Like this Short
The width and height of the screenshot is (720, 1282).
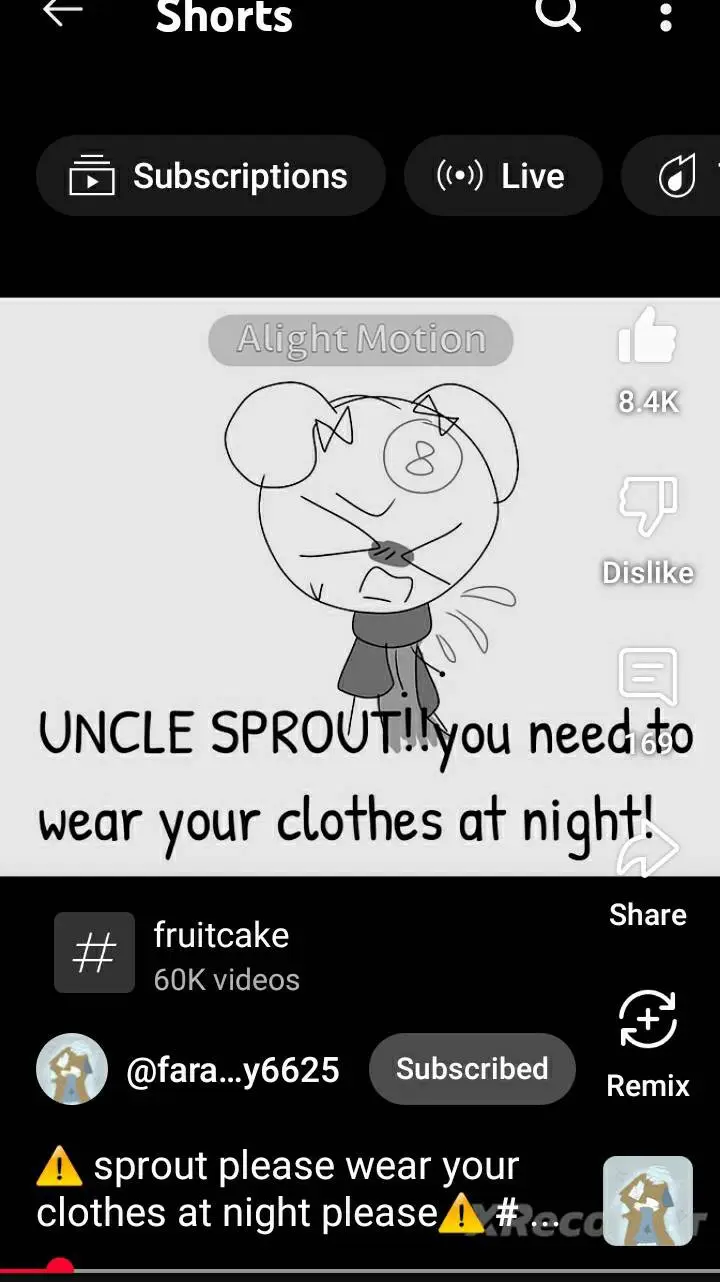point(648,338)
